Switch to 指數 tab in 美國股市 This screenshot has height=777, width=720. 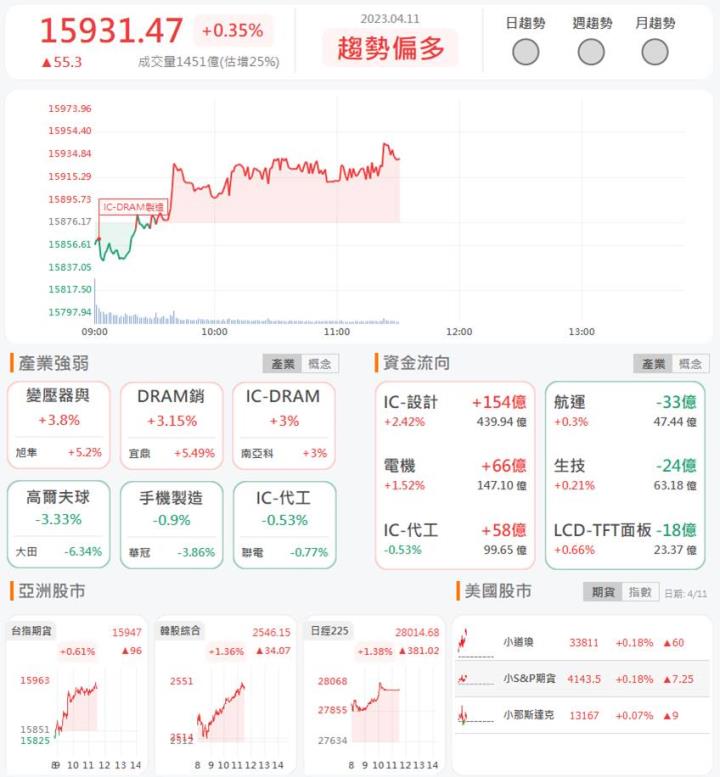638,592
